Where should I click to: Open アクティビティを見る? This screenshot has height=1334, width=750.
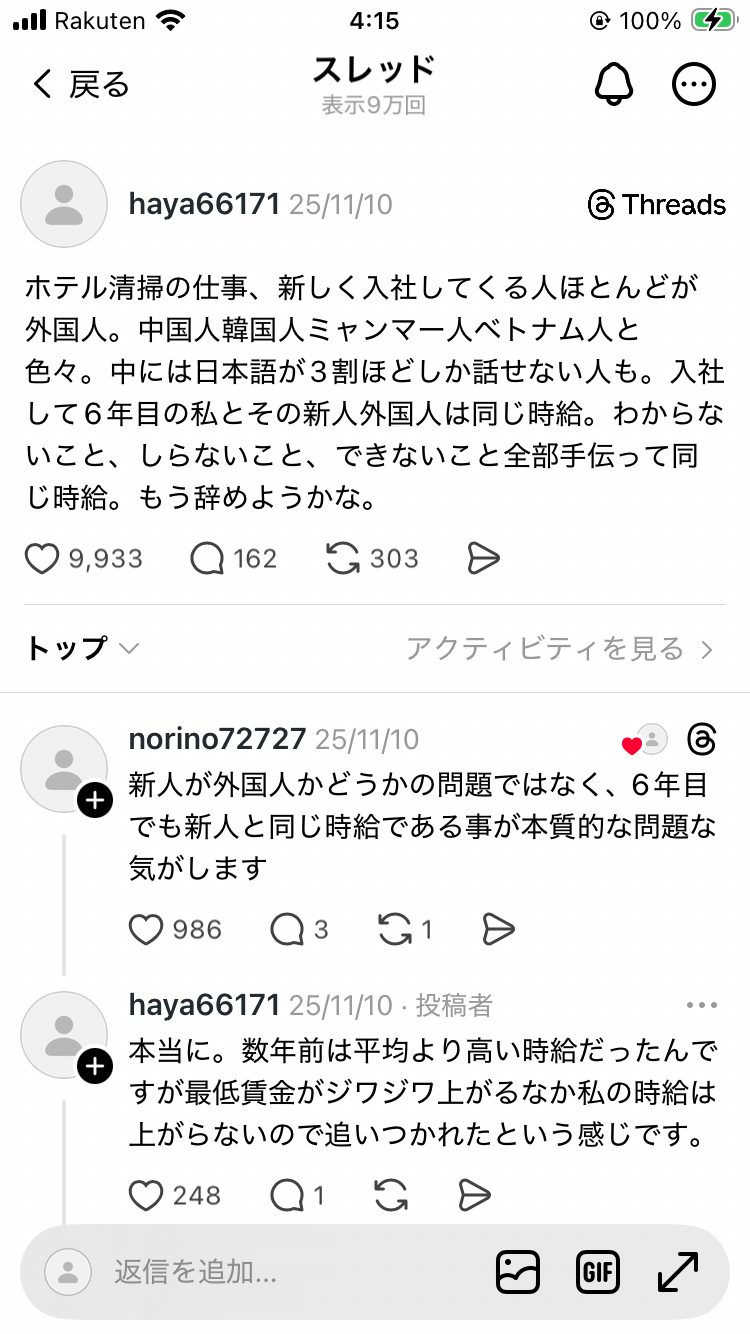pos(560,649)
